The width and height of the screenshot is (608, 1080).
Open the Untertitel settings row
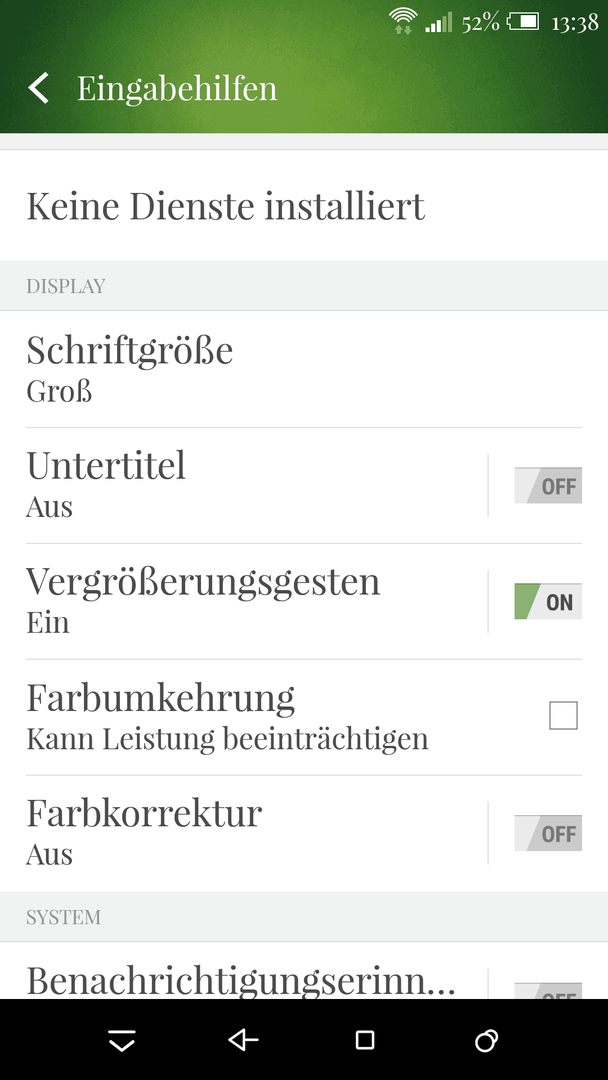click(244, 486)
